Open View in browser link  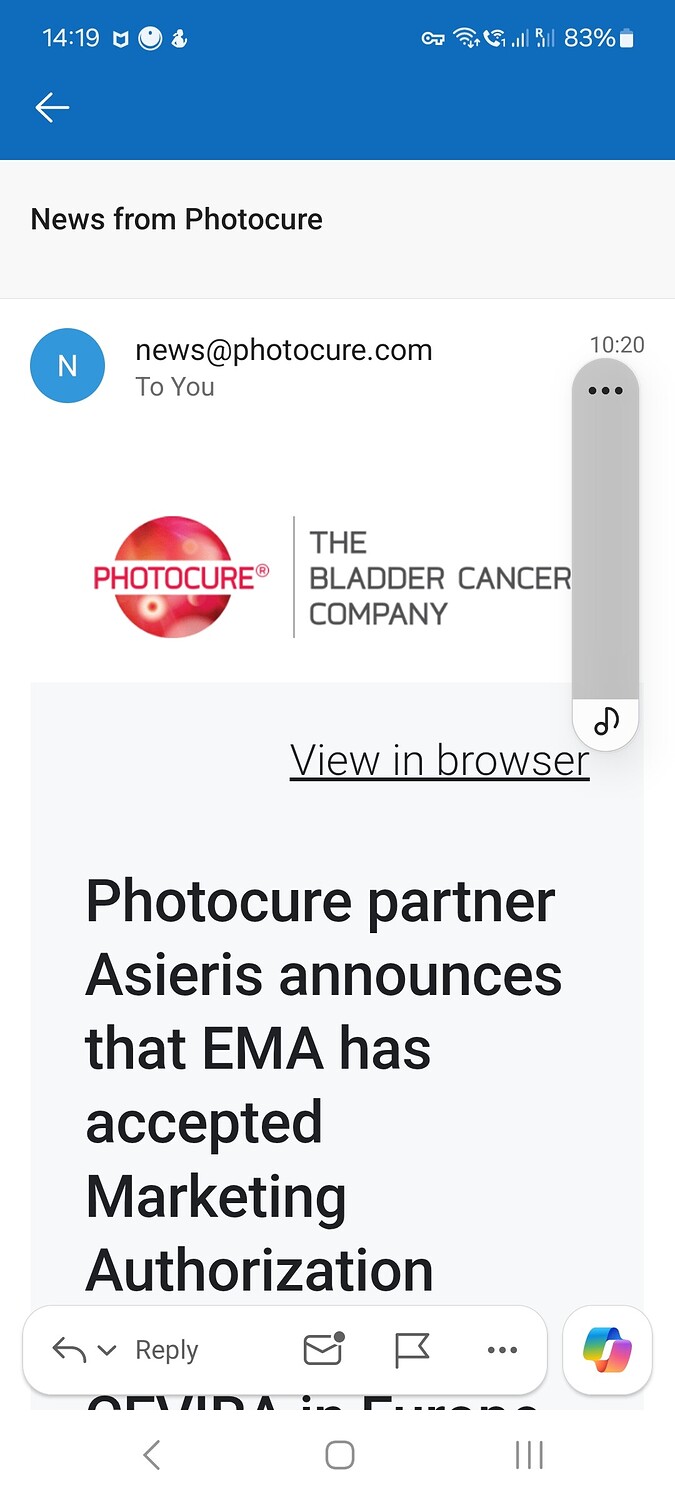click(439, 761)
